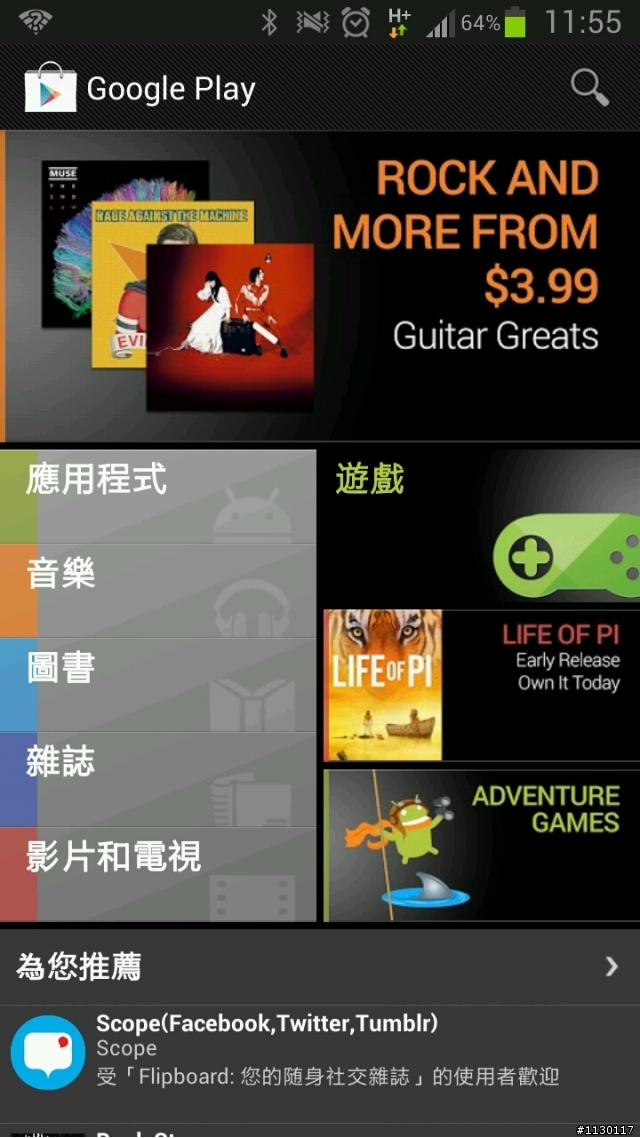Viewport: 640px width, 1138px height.
Task: Open the Scope app recommendation
Action: click(320, 1050)
